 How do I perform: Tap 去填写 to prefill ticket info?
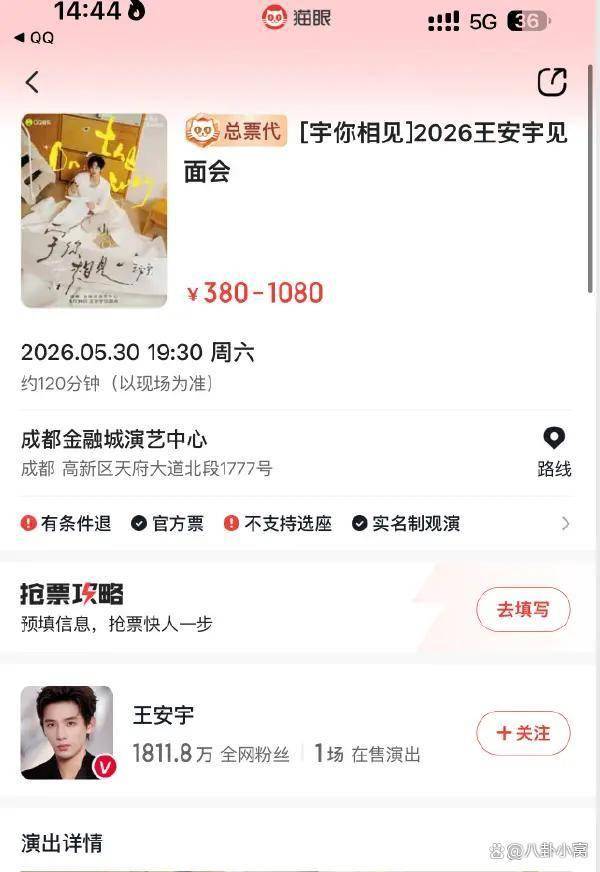click(x=523, y=609)
